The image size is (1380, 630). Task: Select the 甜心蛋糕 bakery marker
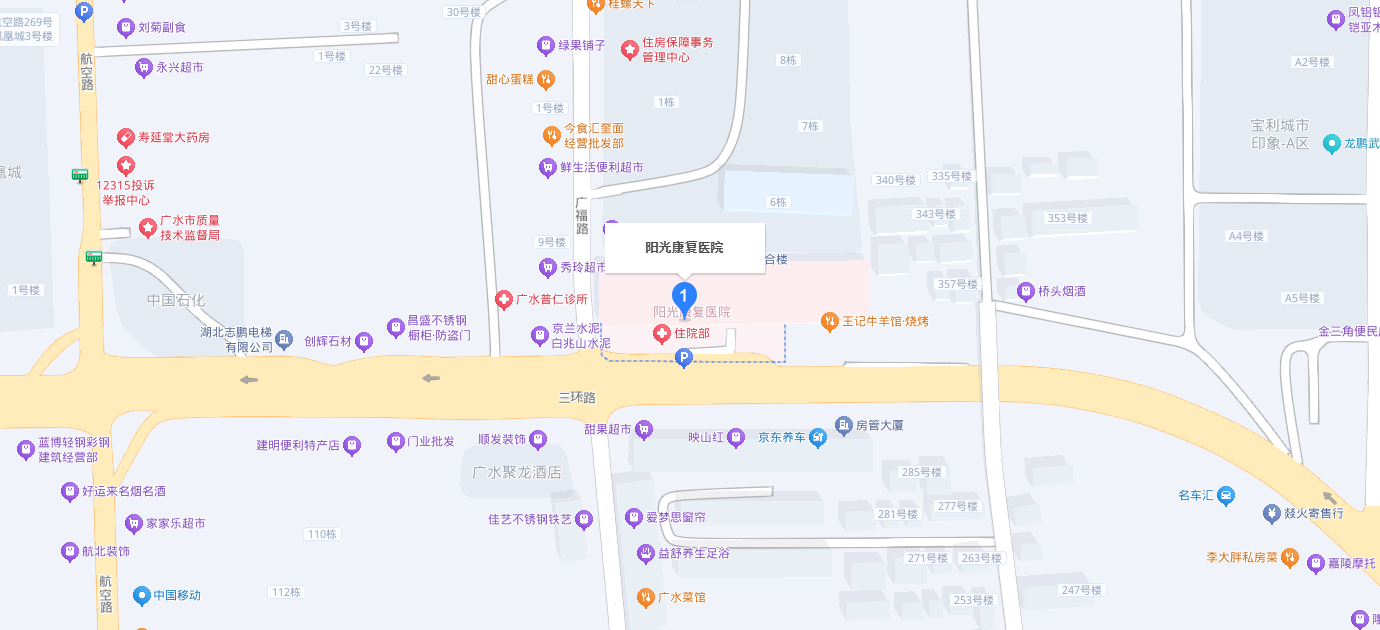coord(546,78)
